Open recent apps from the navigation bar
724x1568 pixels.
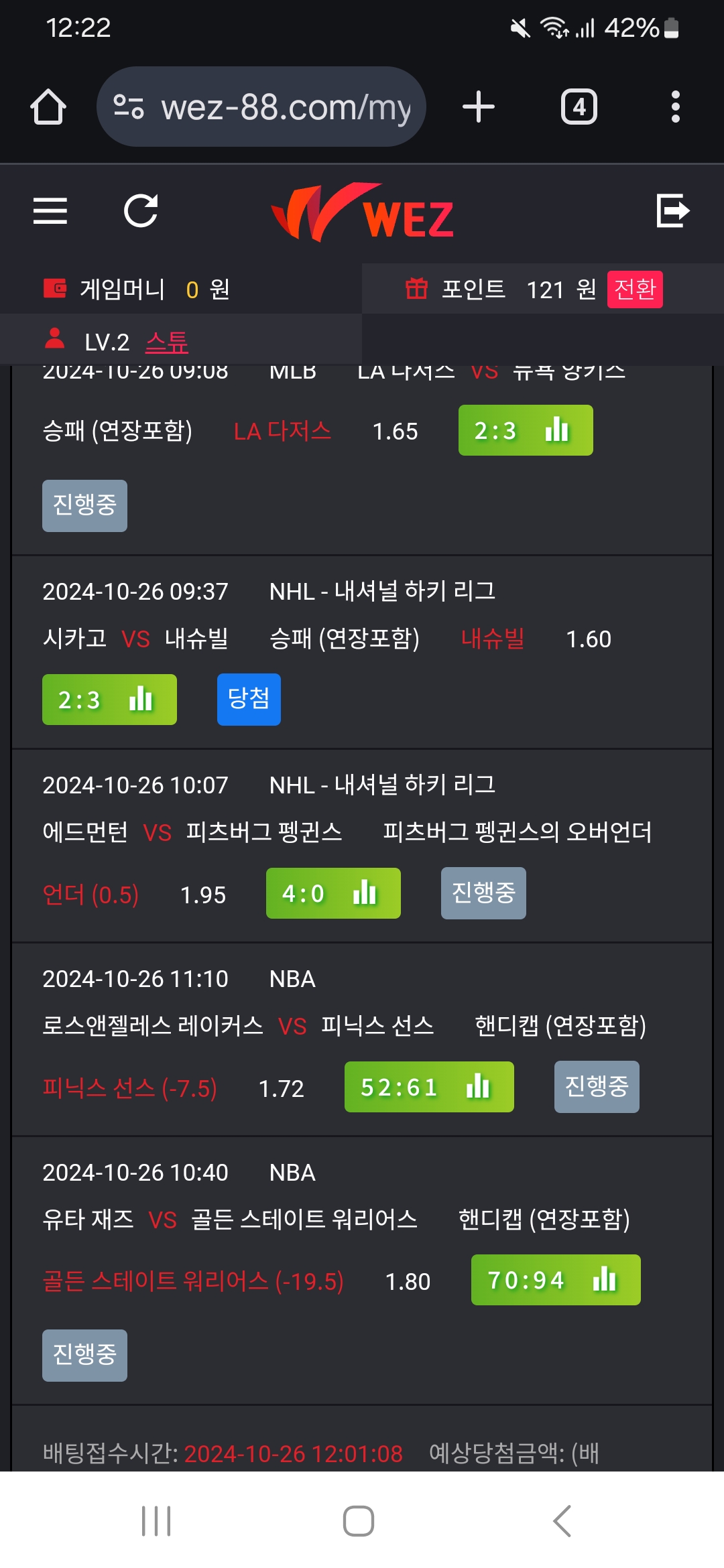[156, 1521]
